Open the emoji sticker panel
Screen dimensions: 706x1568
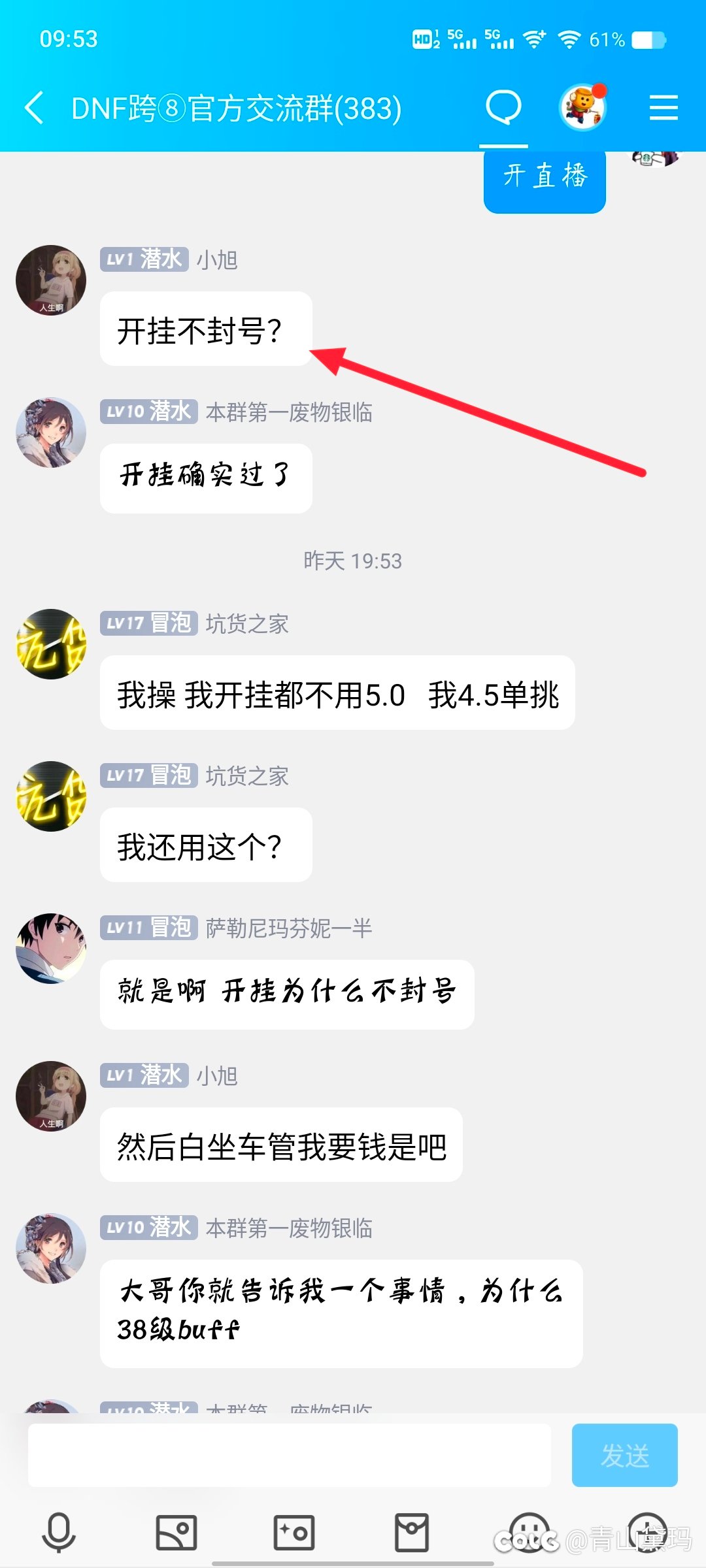click(529, 1533)
